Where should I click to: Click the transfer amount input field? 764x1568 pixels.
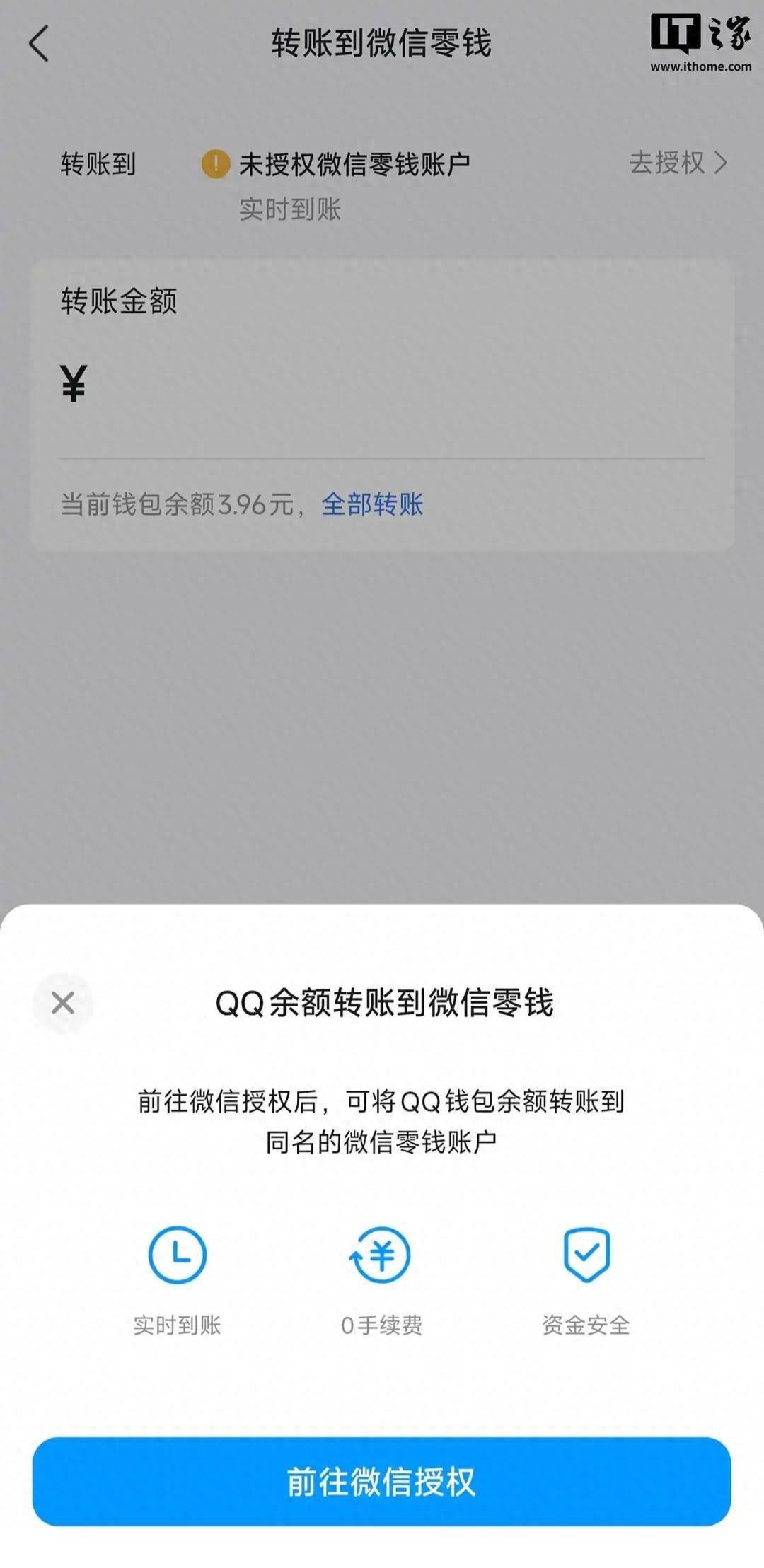coord(354,382)
